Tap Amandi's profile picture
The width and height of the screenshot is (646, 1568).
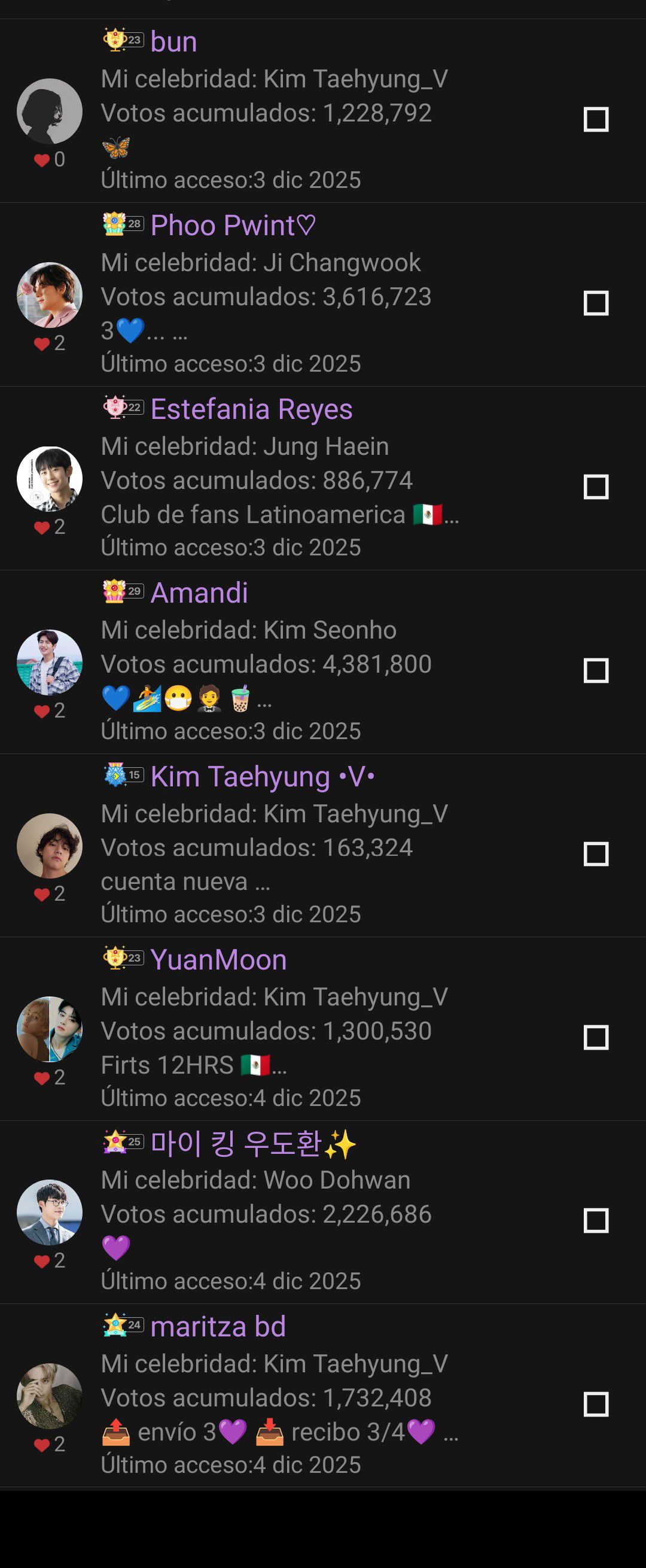(49, 663)
